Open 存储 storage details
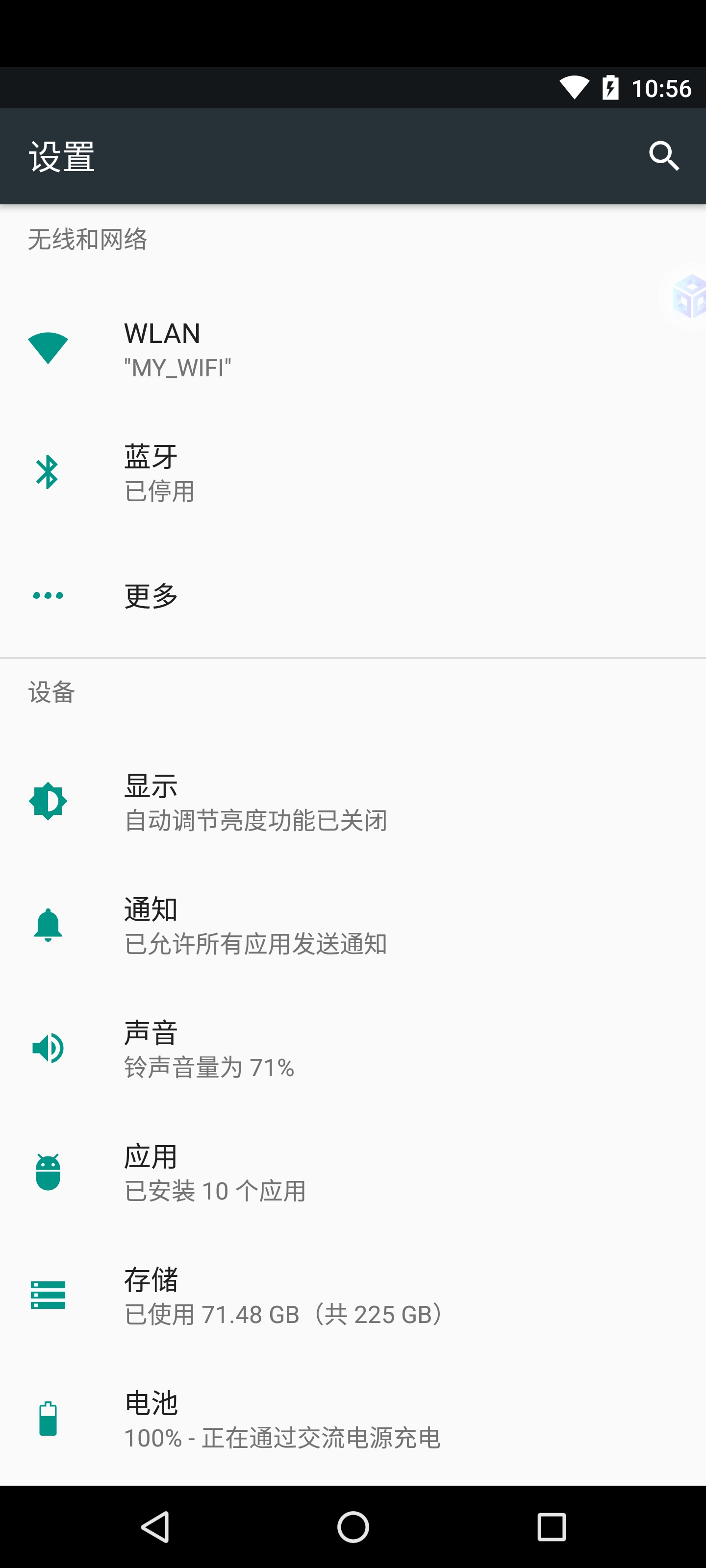 [353, 1295]
